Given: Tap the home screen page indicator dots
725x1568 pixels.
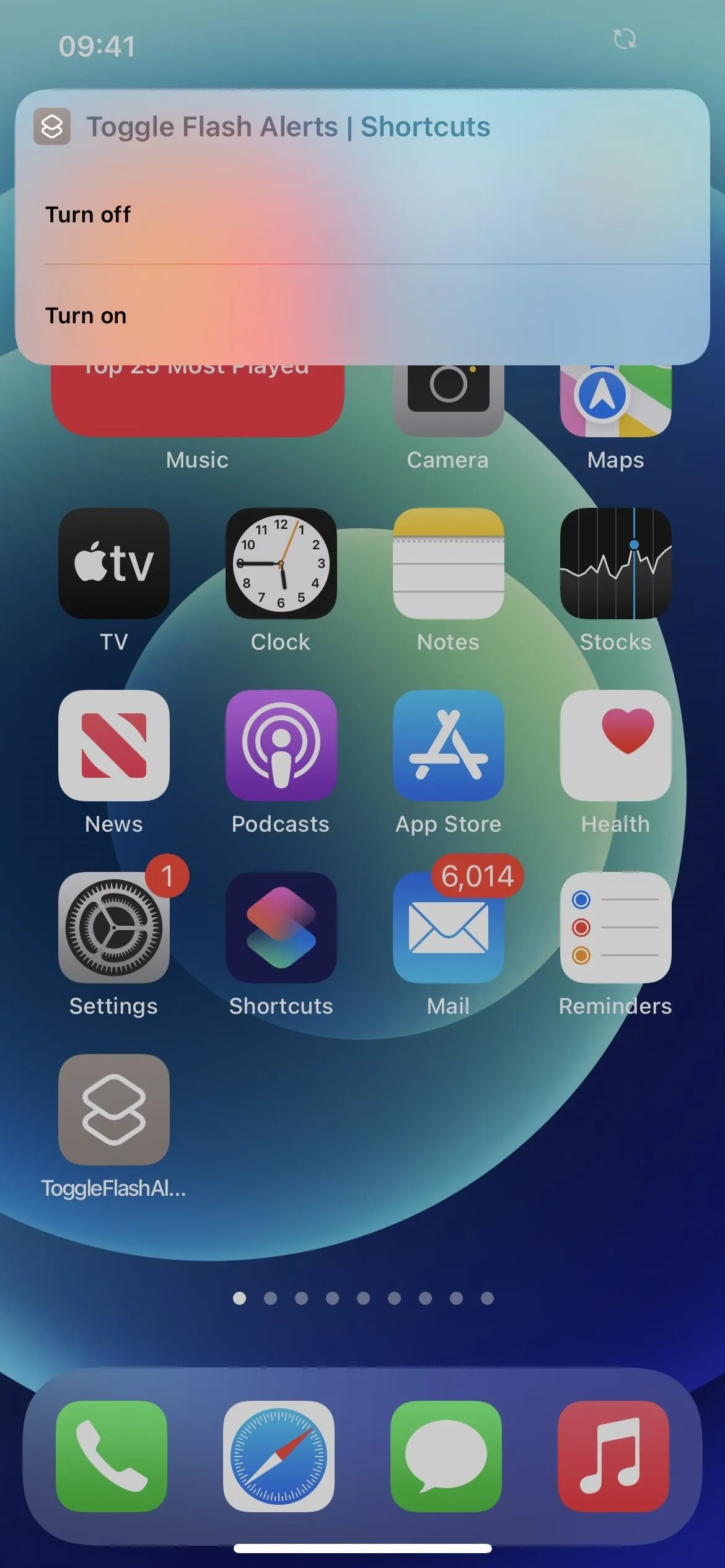Looking at the screenshot, I should pos(363,1298).
